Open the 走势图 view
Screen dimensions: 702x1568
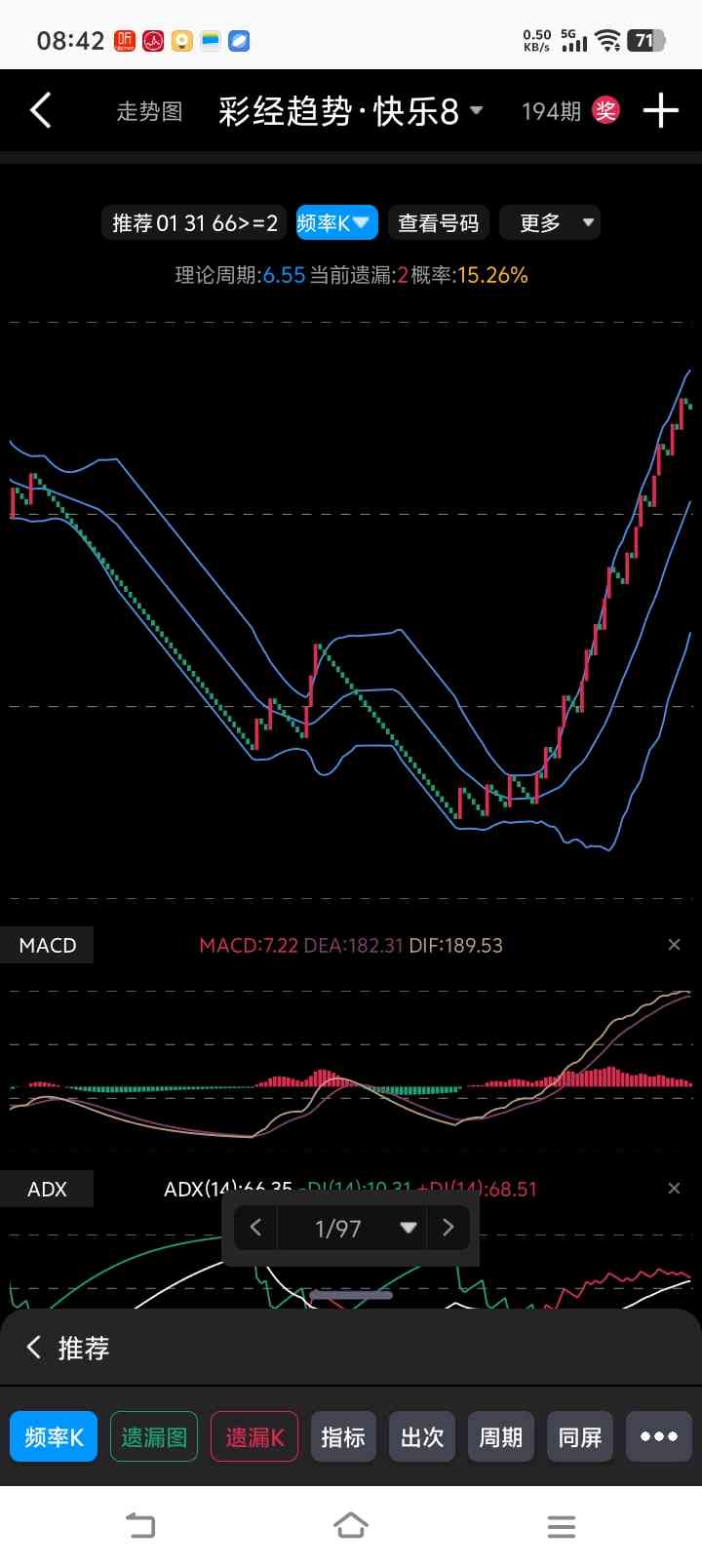pos(149,111)
